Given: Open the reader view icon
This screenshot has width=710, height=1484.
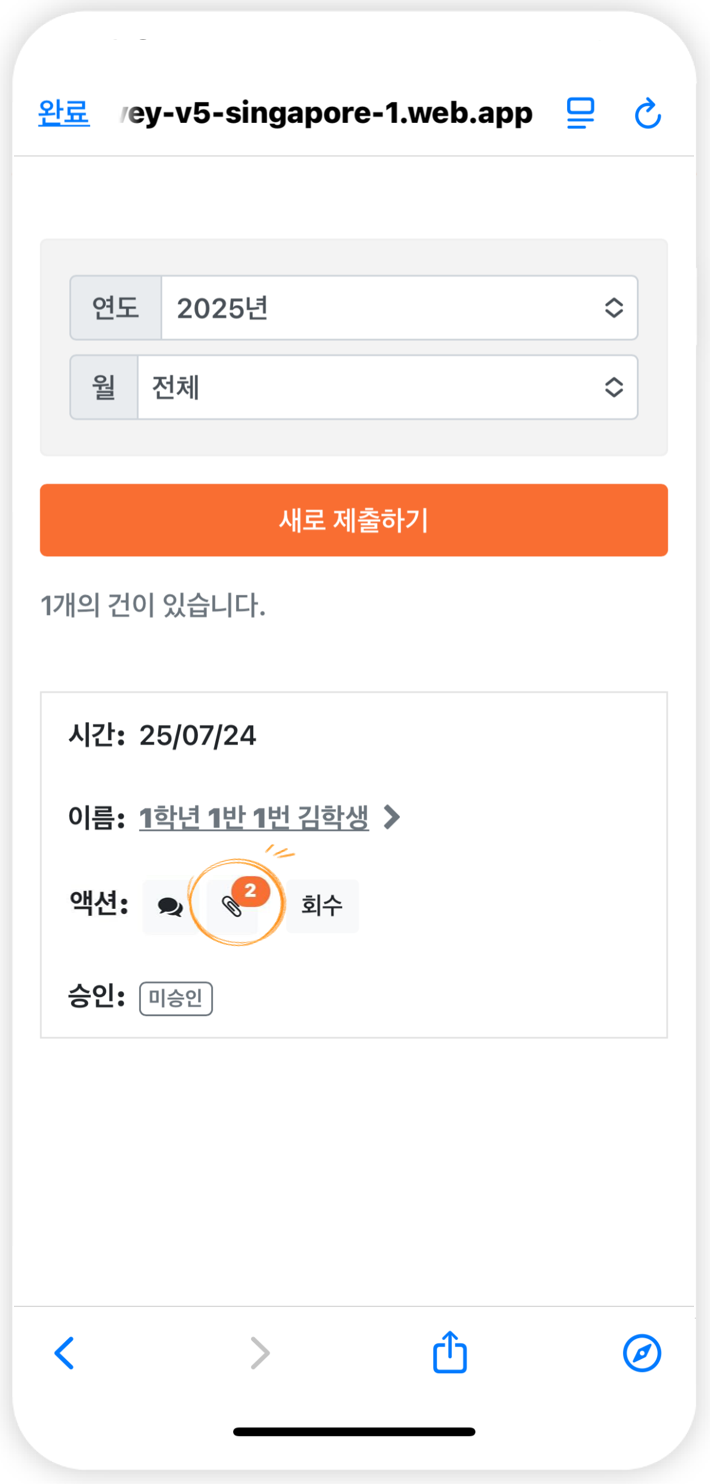Looking at the screenshot, I should (580, 113).
